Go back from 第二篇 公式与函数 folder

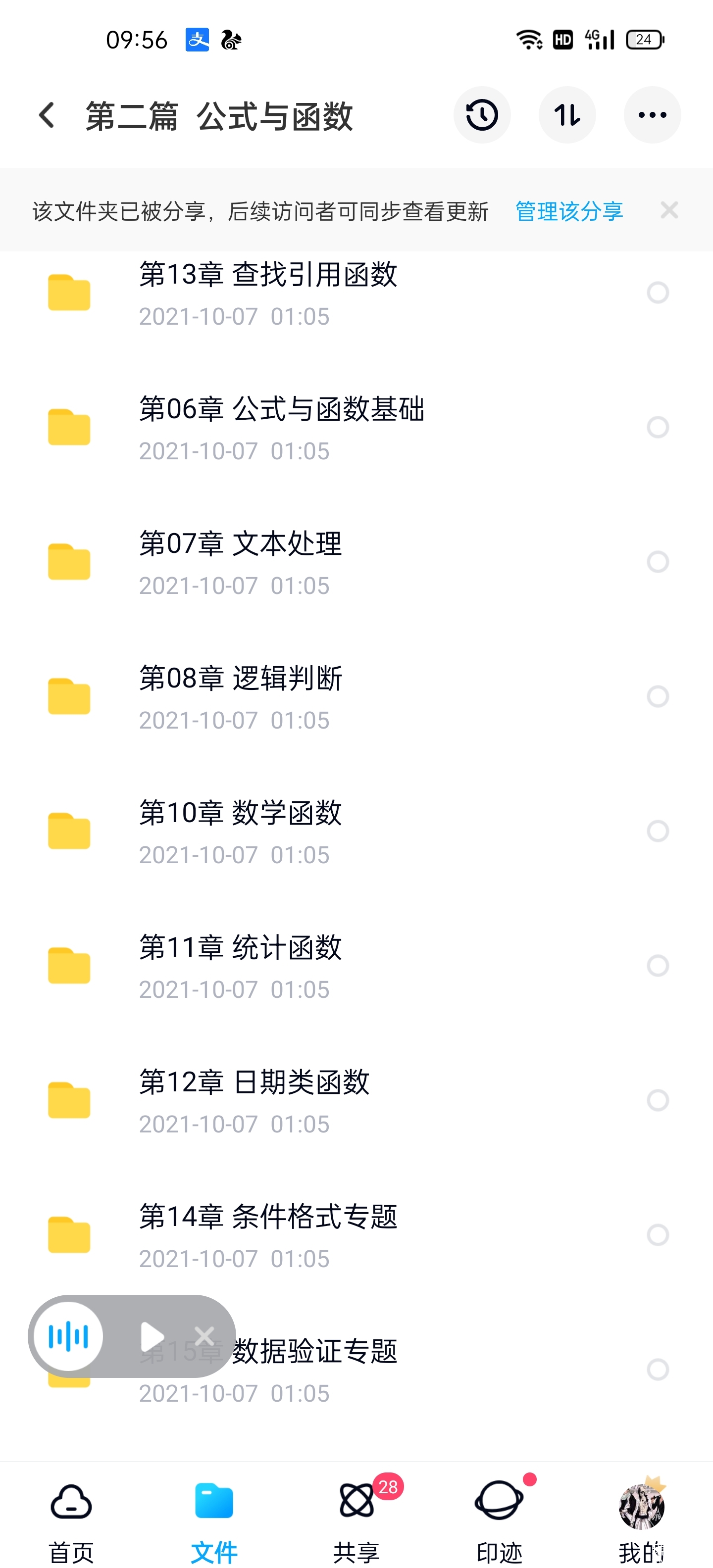pyautogui.click(x=47, y=115)
